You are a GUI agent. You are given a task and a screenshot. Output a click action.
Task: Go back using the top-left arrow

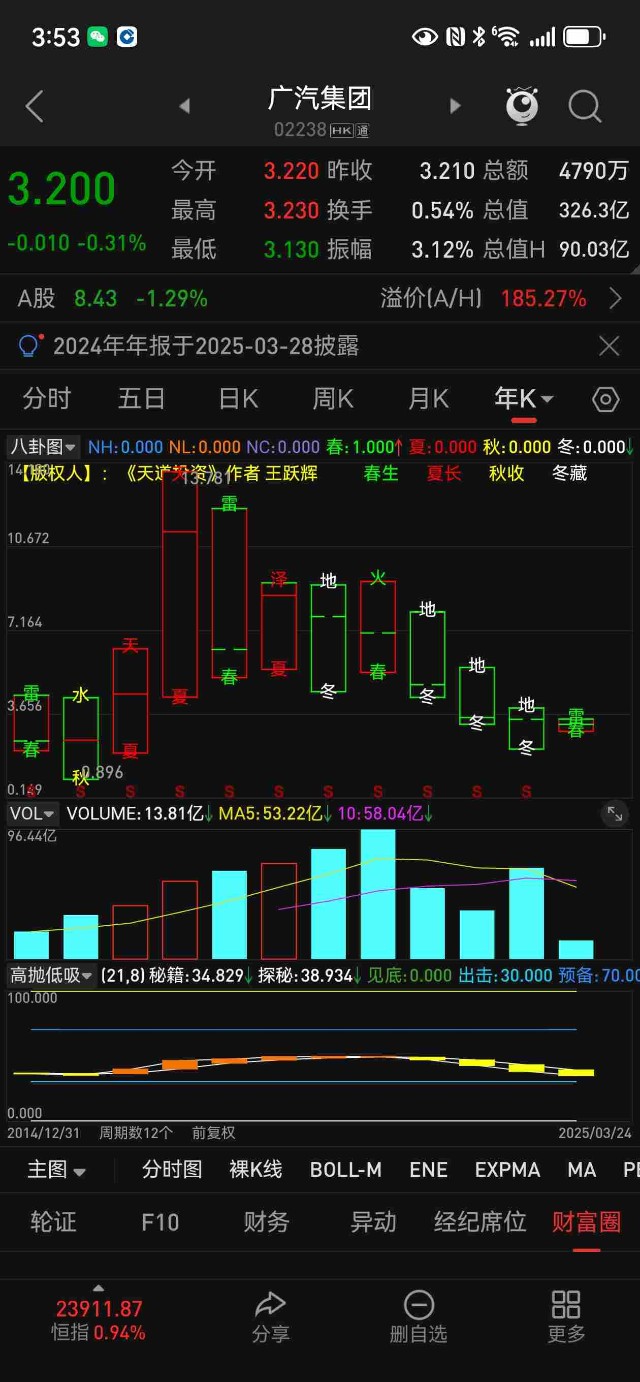click(34, 106)
